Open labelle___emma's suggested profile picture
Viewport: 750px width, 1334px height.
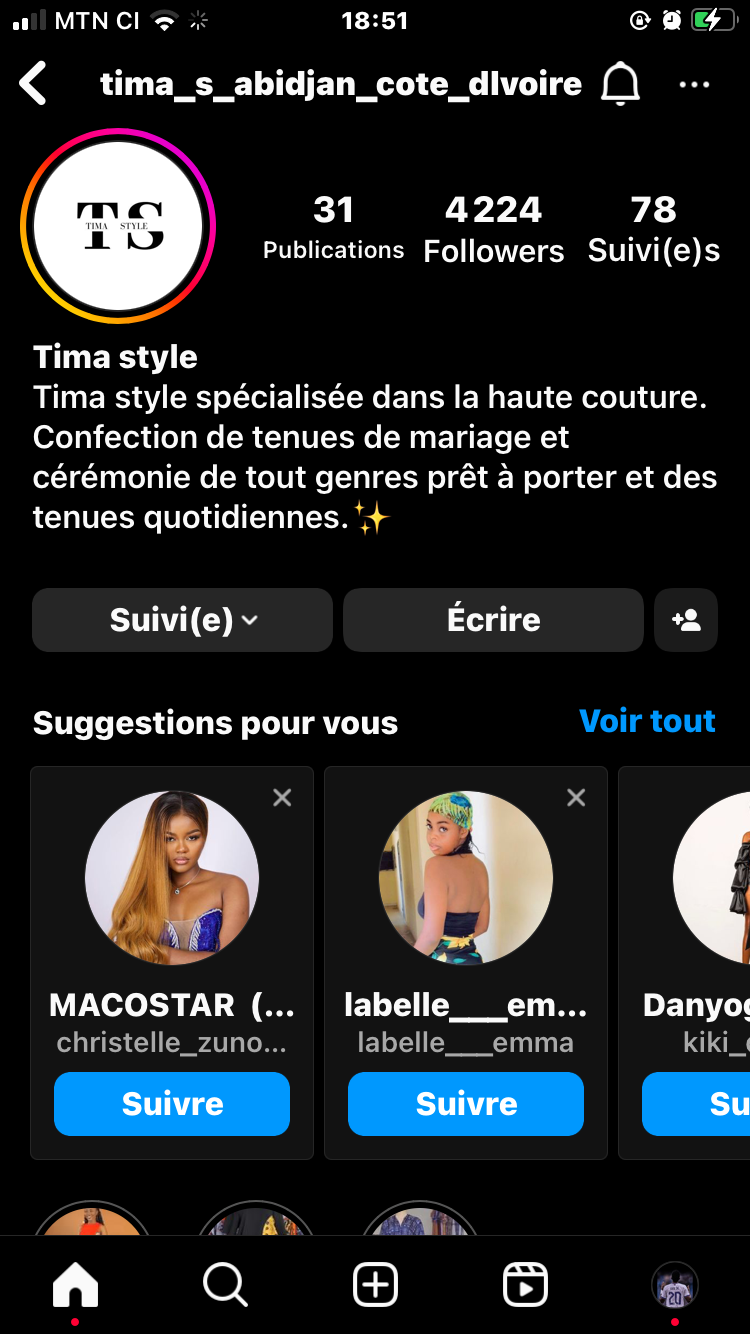pyautogui.click(x=466, y=878)
